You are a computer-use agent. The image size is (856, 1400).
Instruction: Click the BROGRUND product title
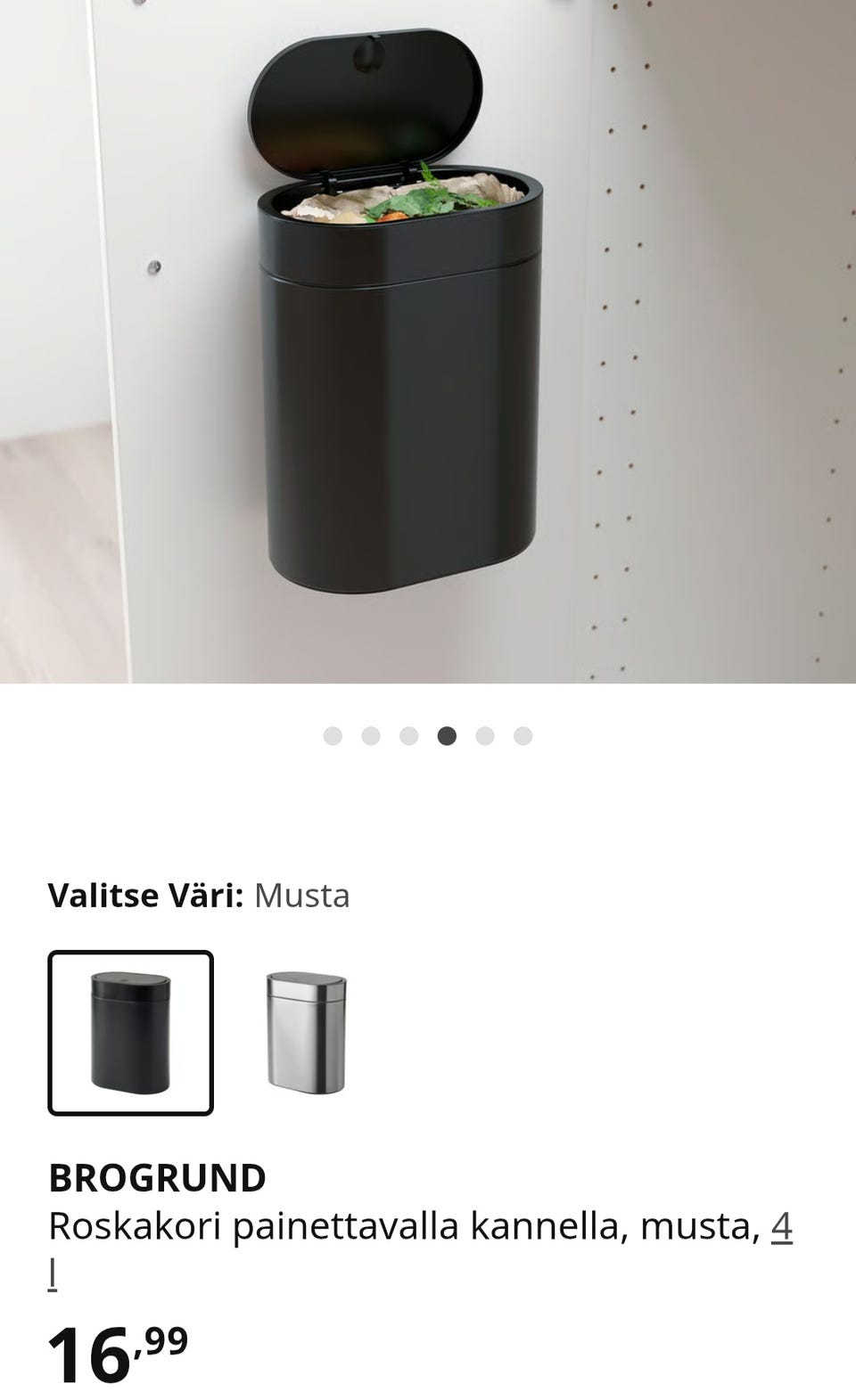pos(157,1176)
